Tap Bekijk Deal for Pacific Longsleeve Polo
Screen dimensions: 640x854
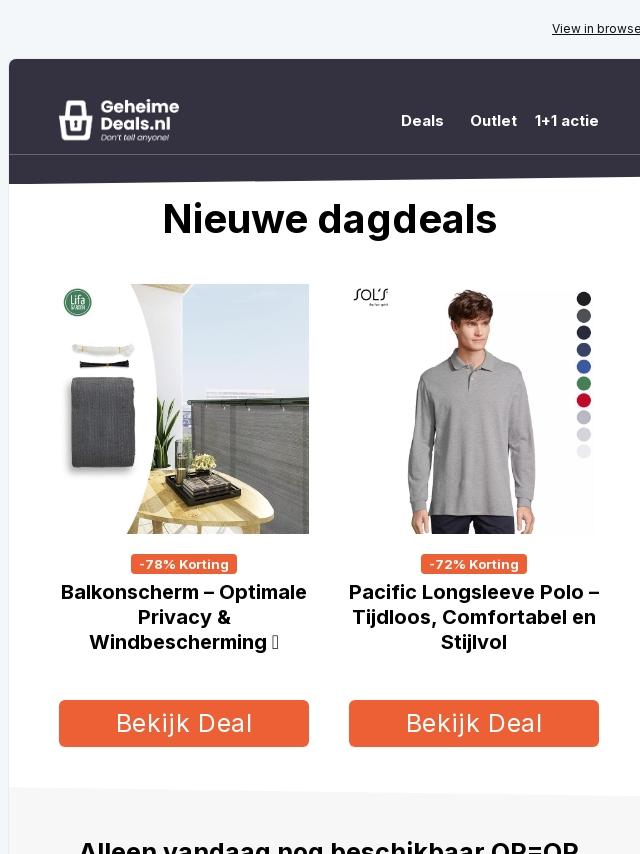point(474,723)
